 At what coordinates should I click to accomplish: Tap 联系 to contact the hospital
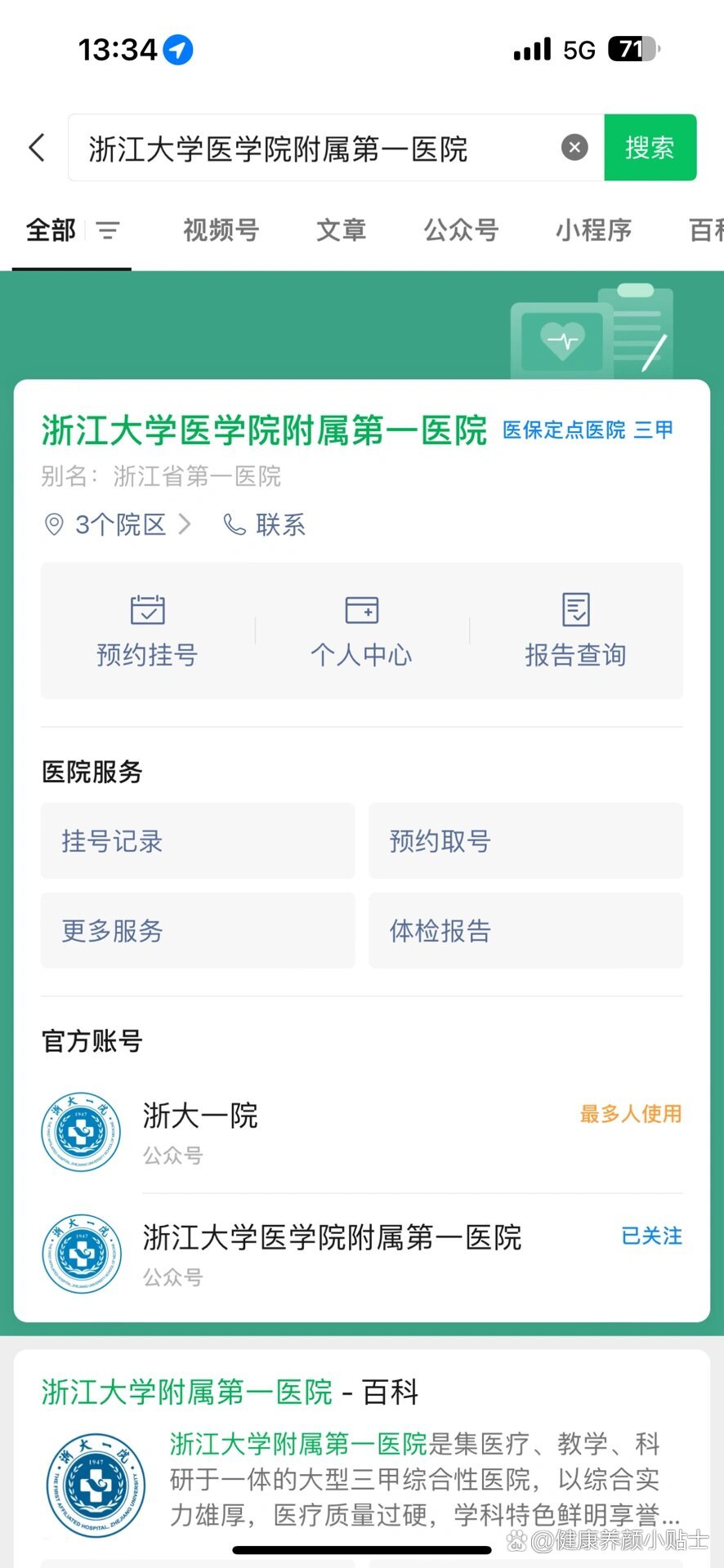[265, 524]
